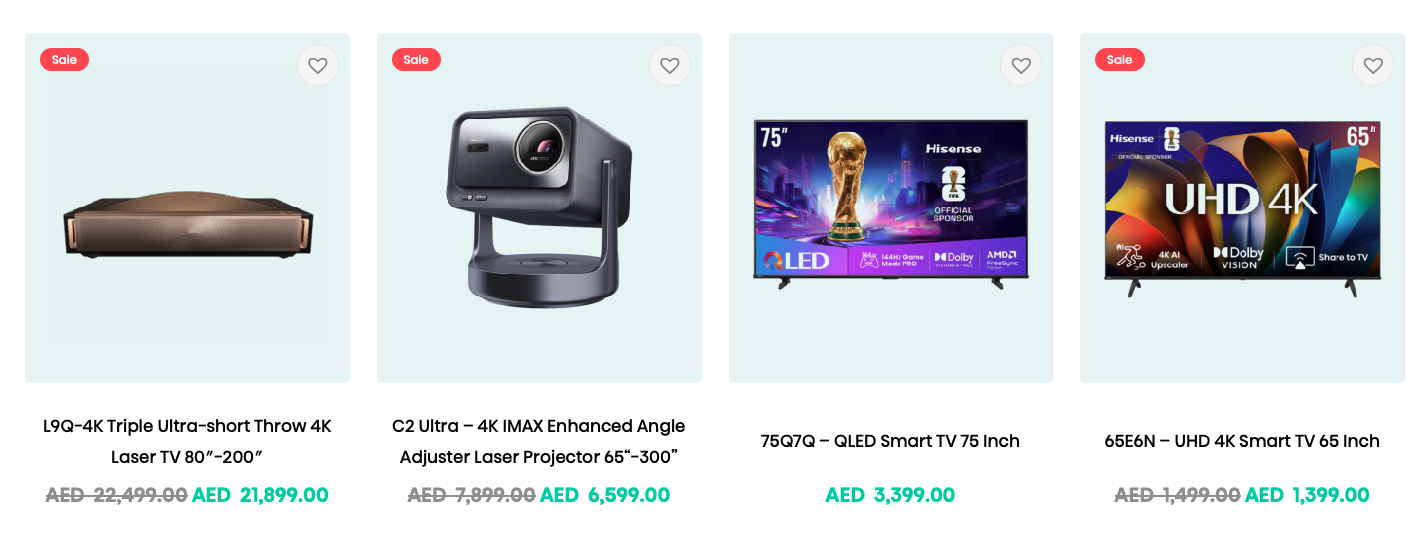1422x535 pixels.
Task: Favorite the C2 Ultra Laser Projector
Action: click(670, 66)
